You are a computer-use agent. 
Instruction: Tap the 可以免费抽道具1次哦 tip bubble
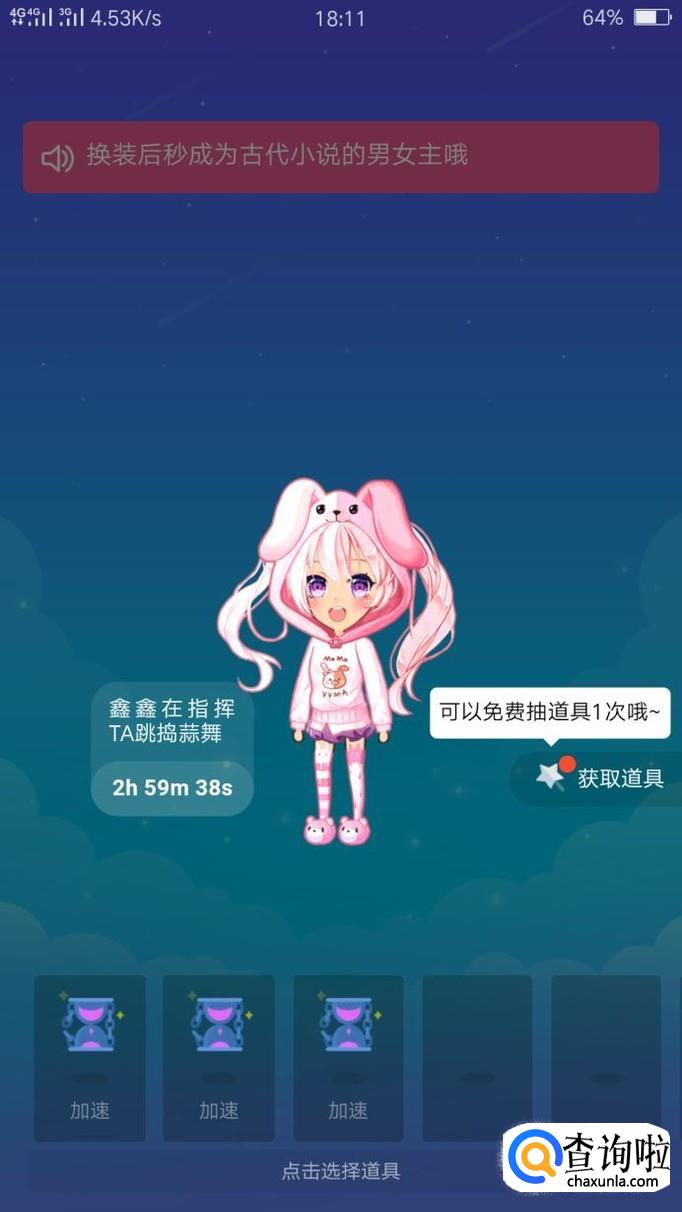coord(550,713)
